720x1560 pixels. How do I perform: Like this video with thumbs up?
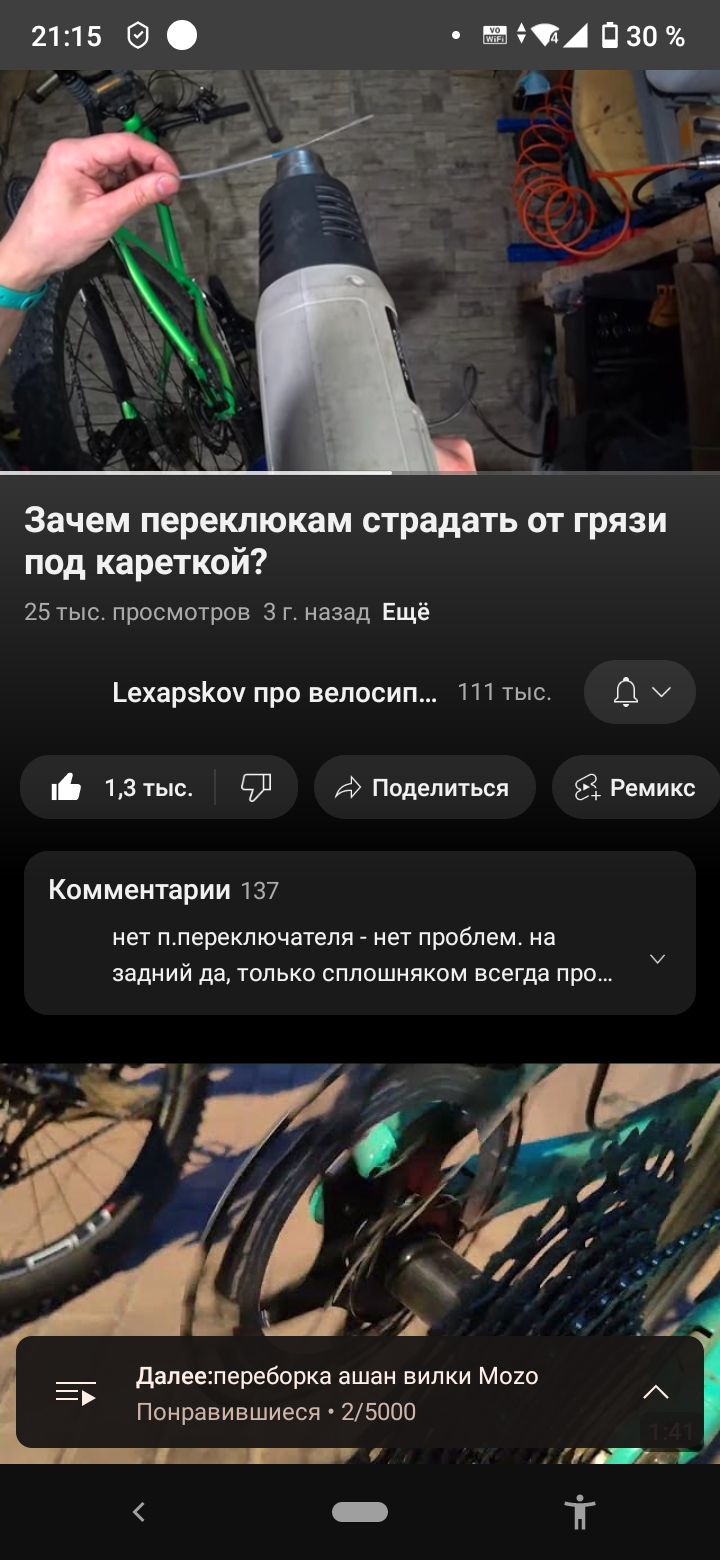coord(120,788)
